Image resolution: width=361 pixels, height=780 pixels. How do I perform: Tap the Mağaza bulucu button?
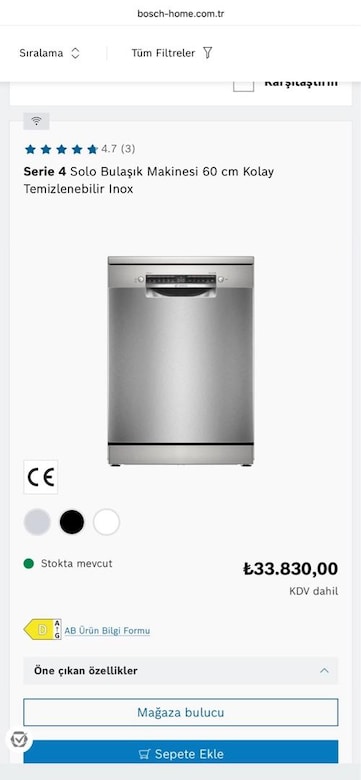(180, 712)
